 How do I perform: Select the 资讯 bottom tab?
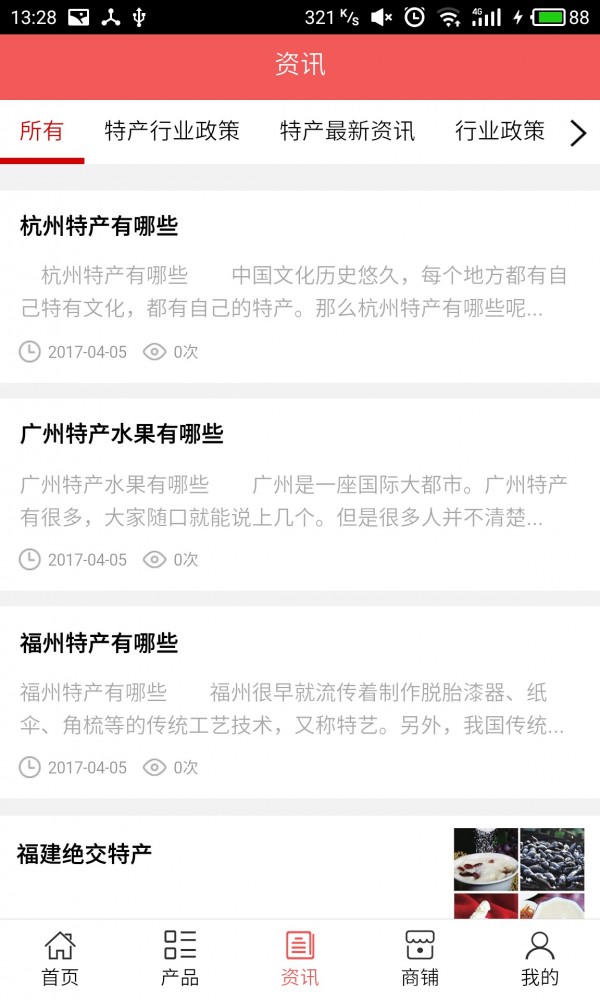pos(300,958)
